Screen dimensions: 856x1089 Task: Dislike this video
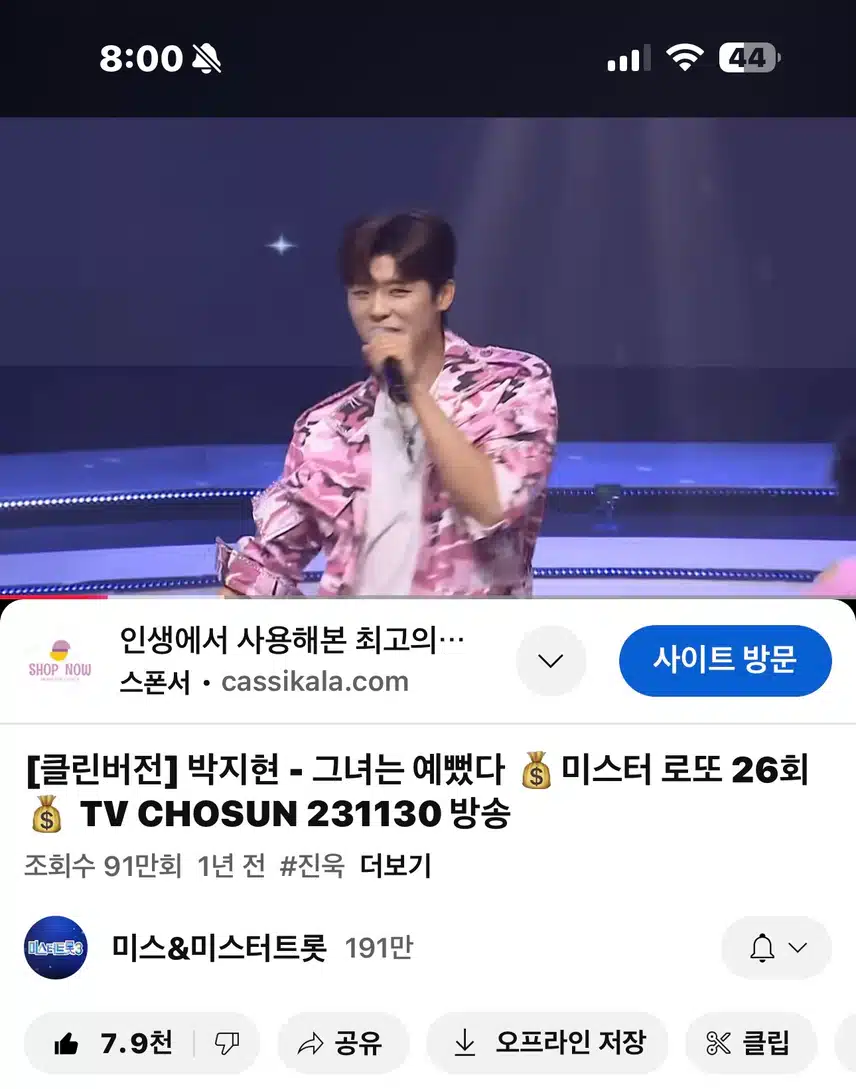coord(227,1044)
